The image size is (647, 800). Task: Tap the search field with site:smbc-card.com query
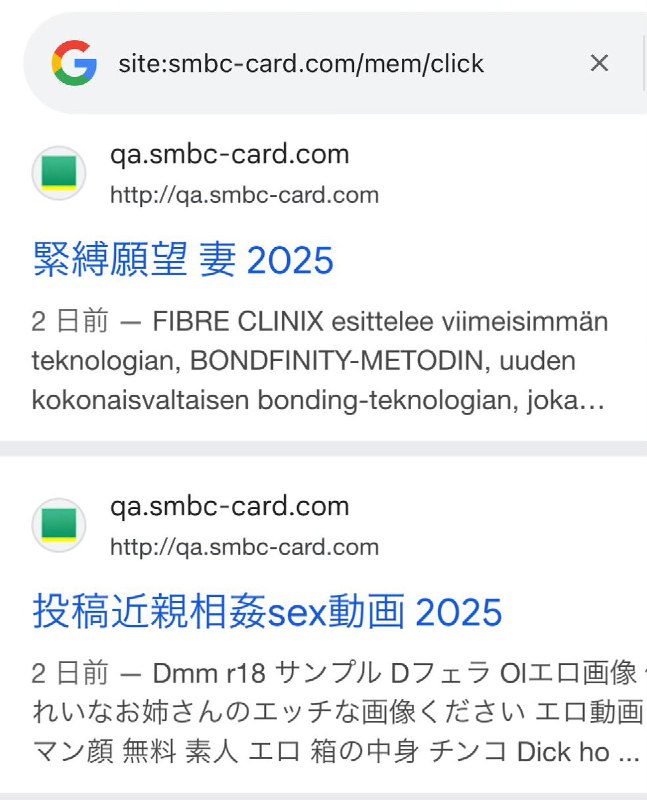click(x=300, y=64)
